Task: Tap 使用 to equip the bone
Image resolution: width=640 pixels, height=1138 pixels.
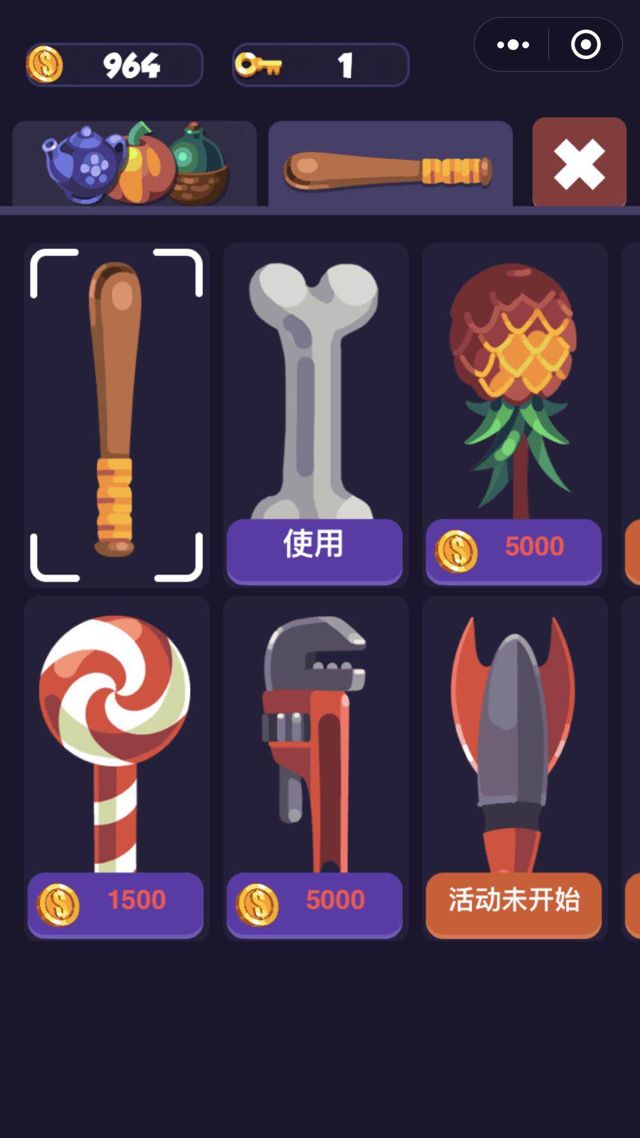Action: tap(314, 549)
